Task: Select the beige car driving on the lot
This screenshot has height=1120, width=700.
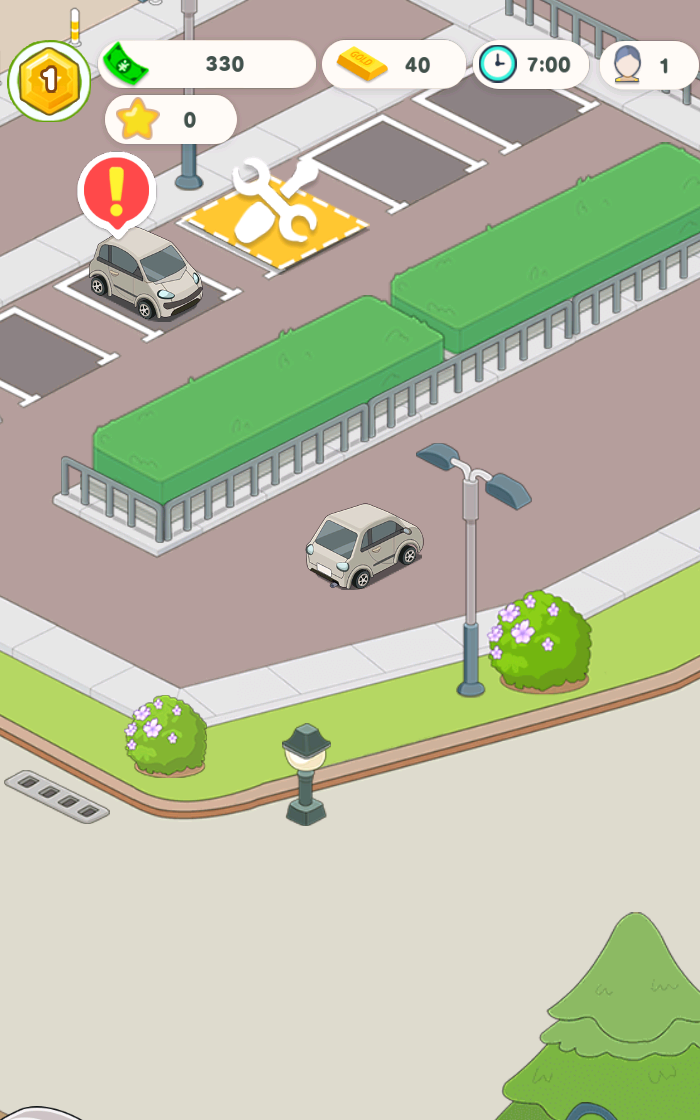Action: [x=364, y=545]
